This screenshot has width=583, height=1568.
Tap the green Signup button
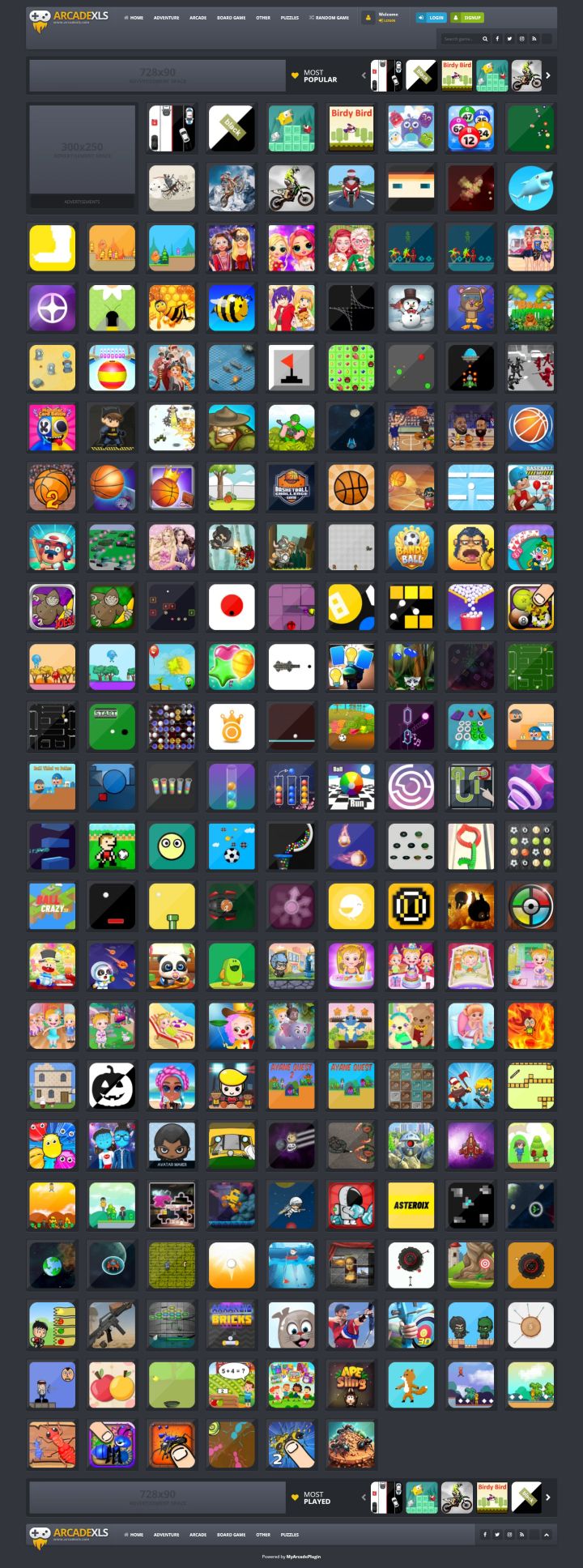coord(467,17)
